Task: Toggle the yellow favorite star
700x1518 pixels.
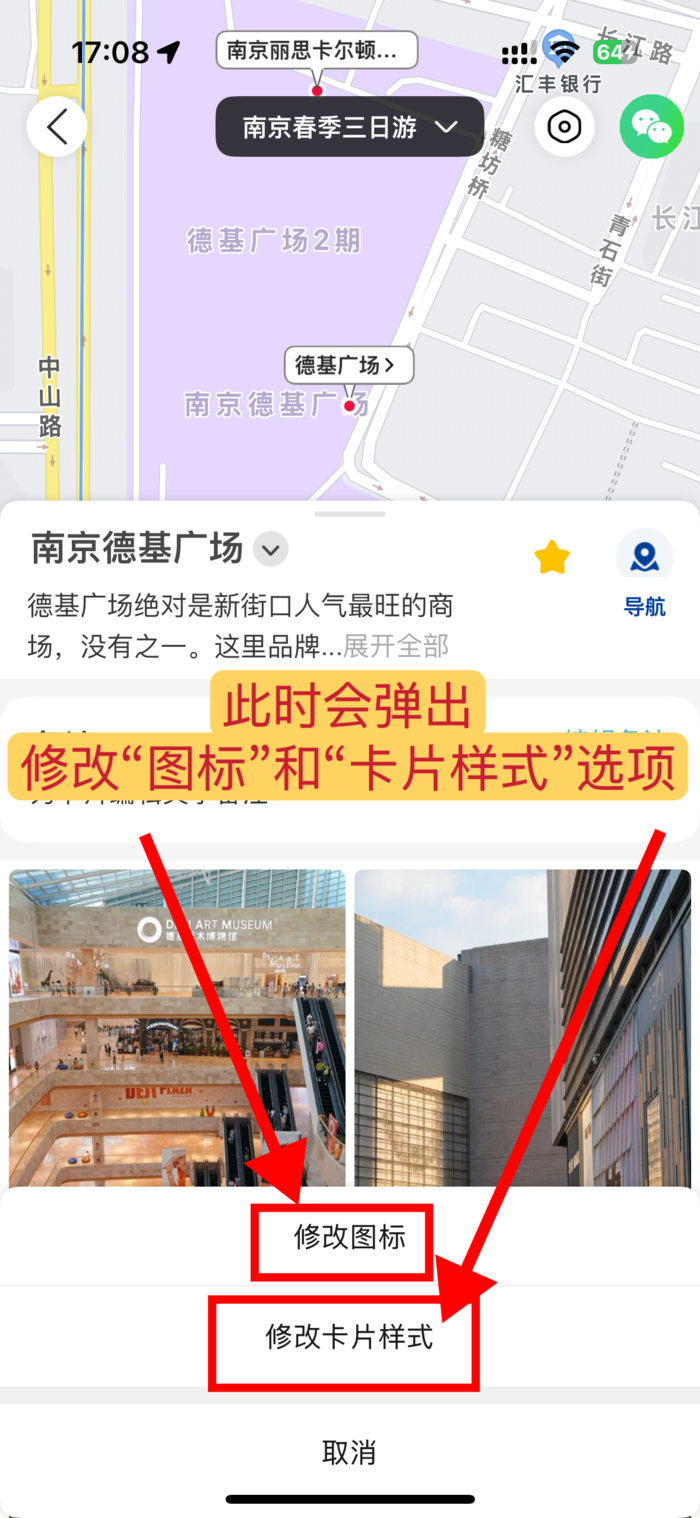Action: click(552, 557)
